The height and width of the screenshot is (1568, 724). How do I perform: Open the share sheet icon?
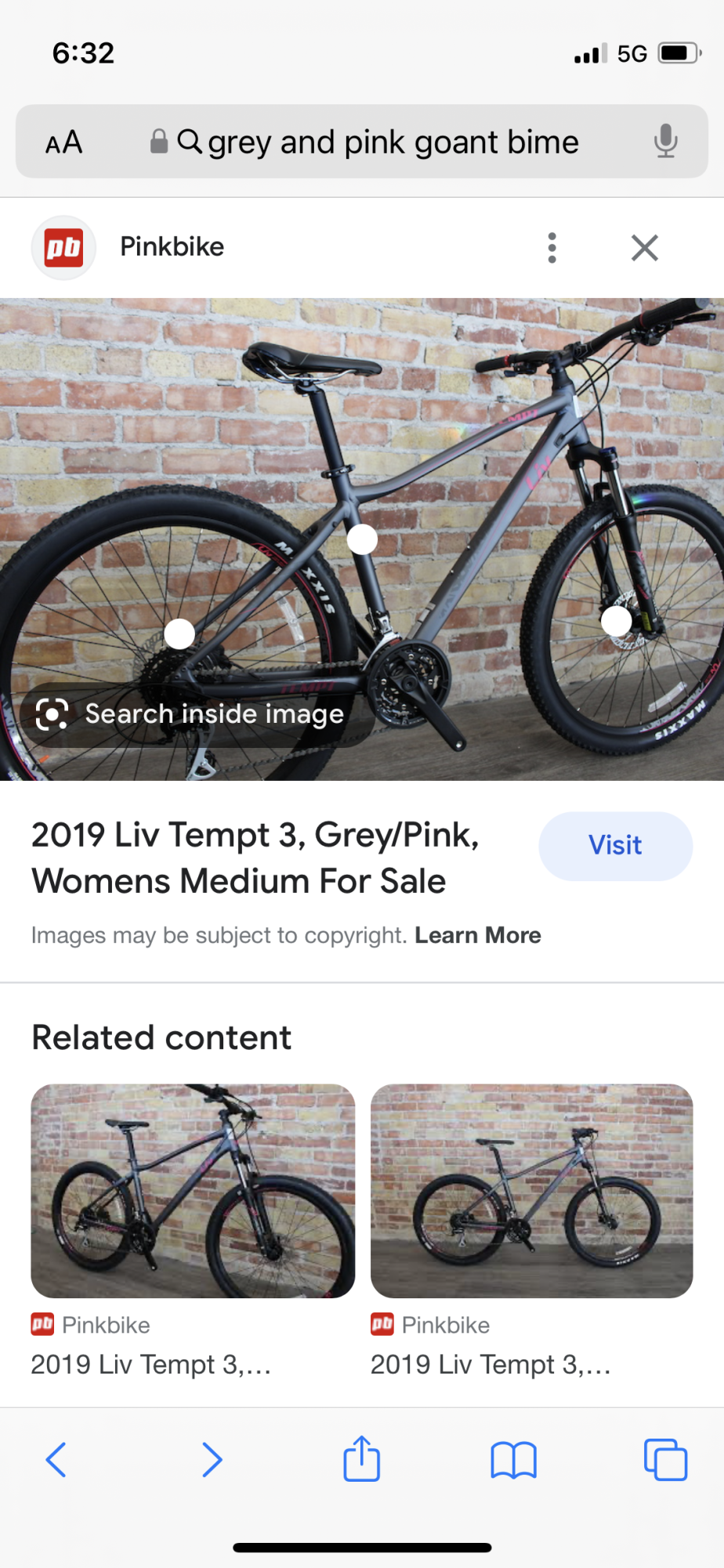coord(361,1460)
